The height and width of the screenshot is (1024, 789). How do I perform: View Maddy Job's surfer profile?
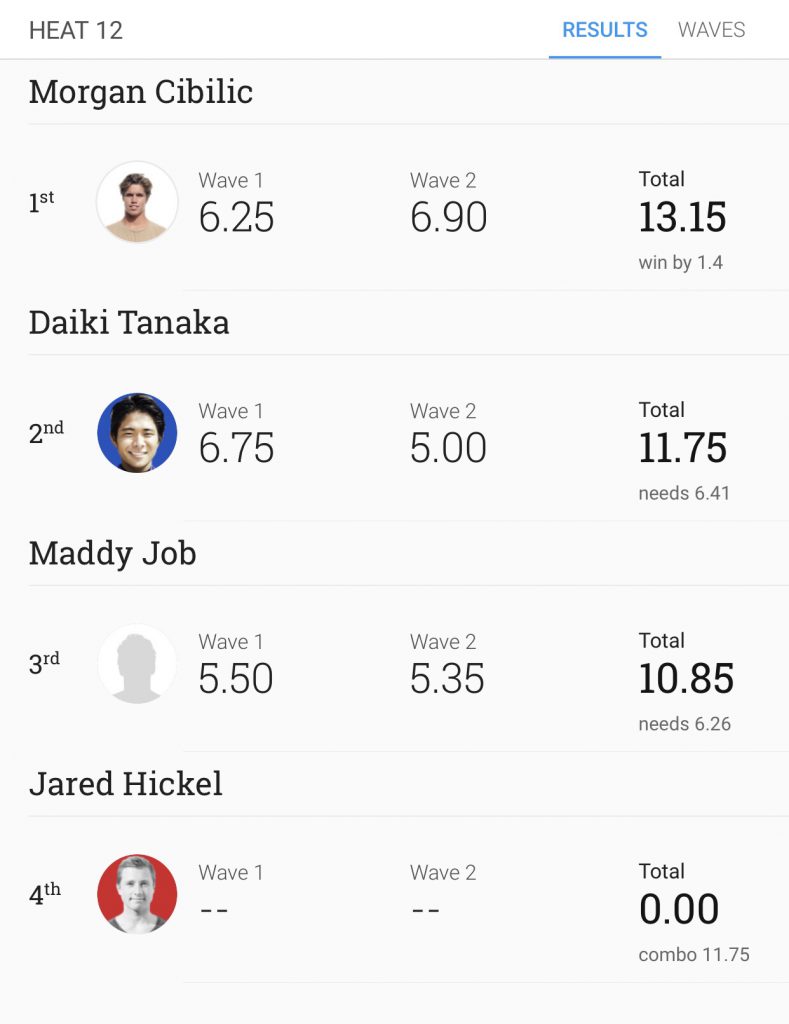coord(137,663)
